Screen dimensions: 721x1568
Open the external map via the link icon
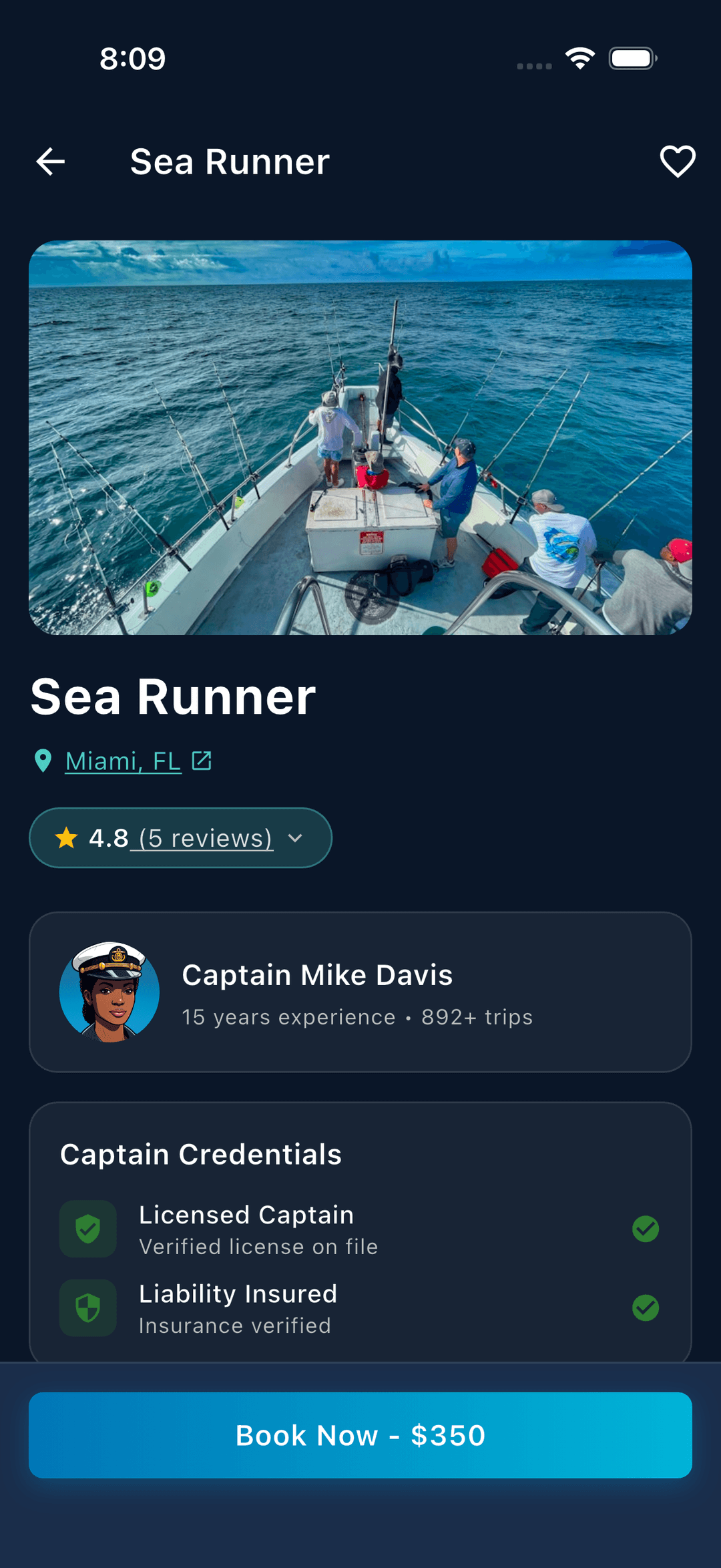pos(202,760)
